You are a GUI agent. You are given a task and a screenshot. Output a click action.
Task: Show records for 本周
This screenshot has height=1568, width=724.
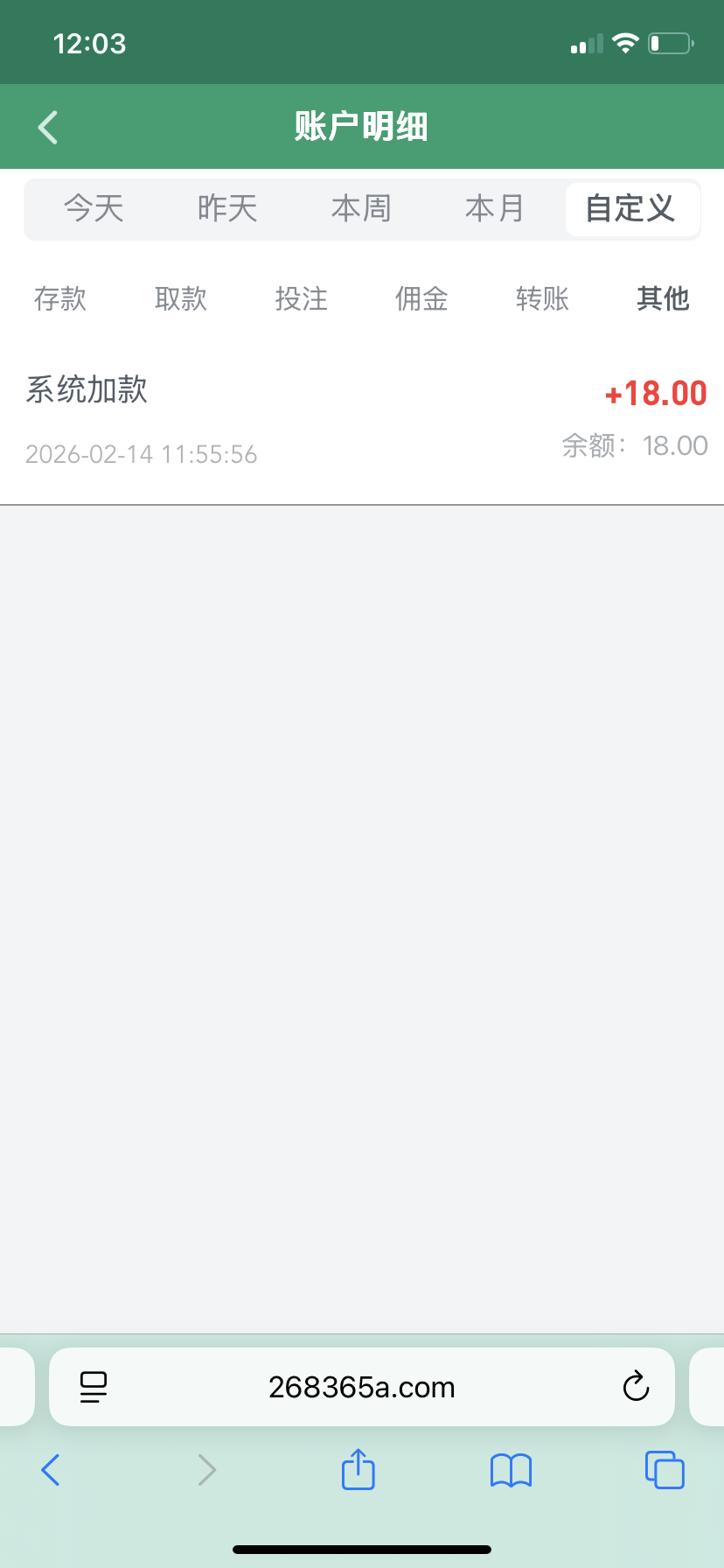(361, 209)
